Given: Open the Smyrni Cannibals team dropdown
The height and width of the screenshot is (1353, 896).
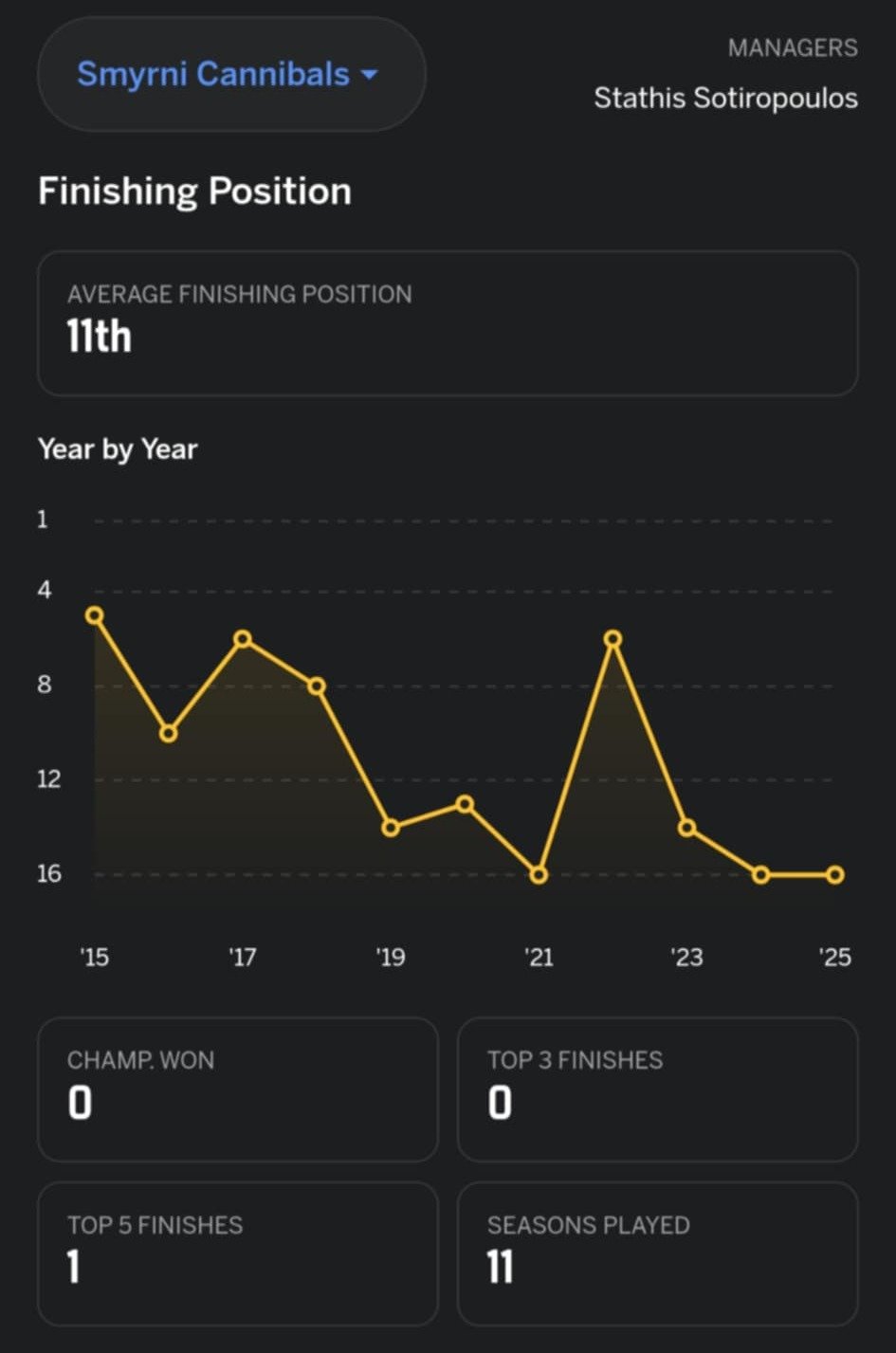Looking at the screenshot, I should [x=230, y=74].
